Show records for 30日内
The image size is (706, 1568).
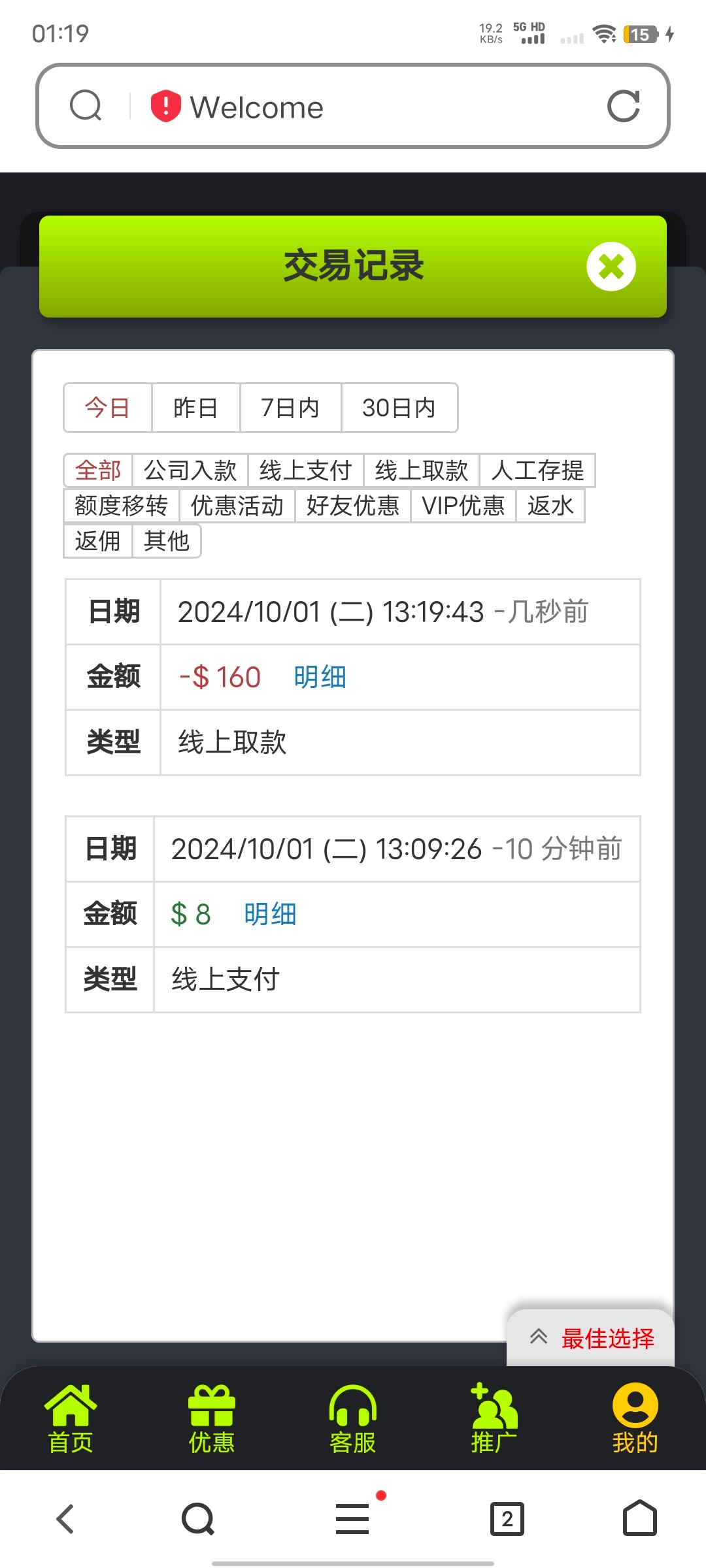tap(399, 408)
